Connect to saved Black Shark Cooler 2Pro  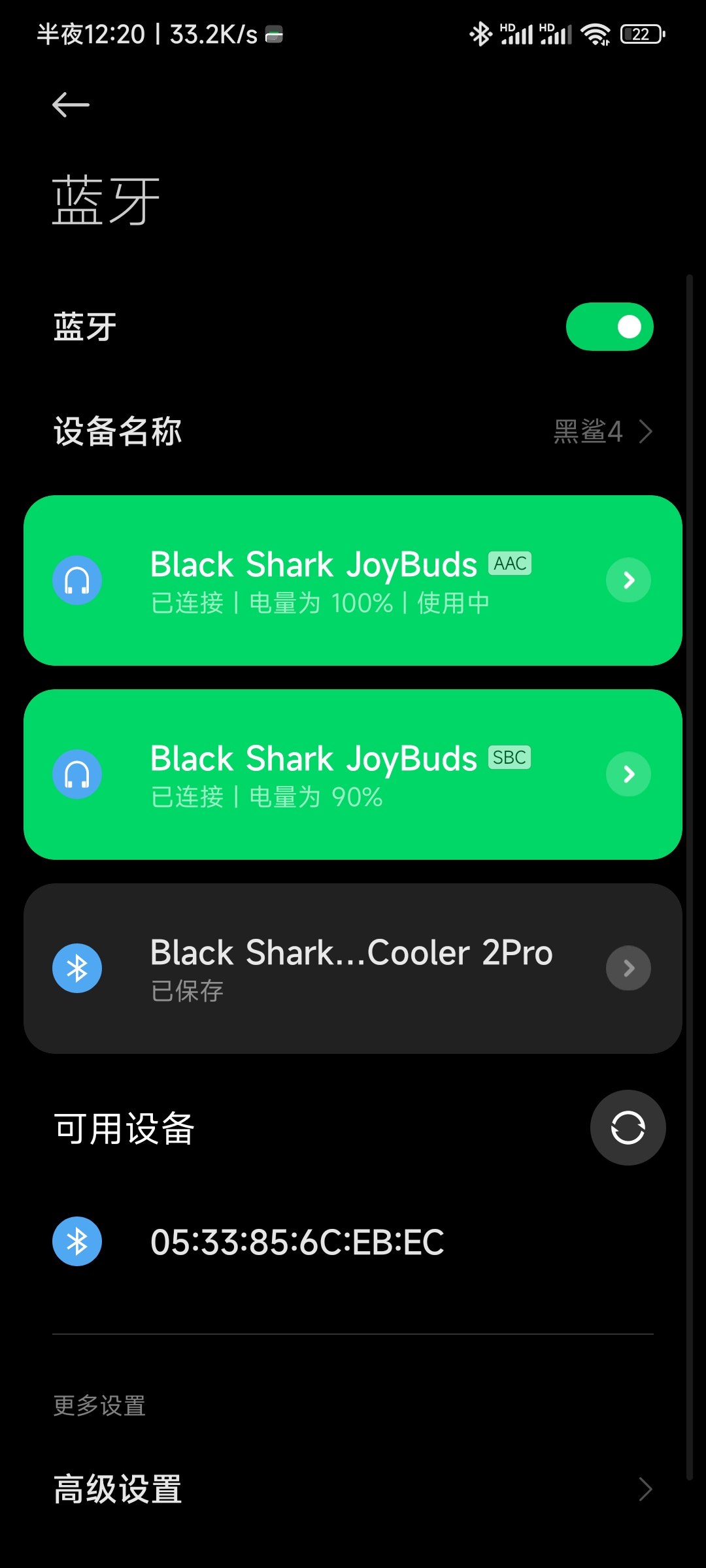click(353, 968)
